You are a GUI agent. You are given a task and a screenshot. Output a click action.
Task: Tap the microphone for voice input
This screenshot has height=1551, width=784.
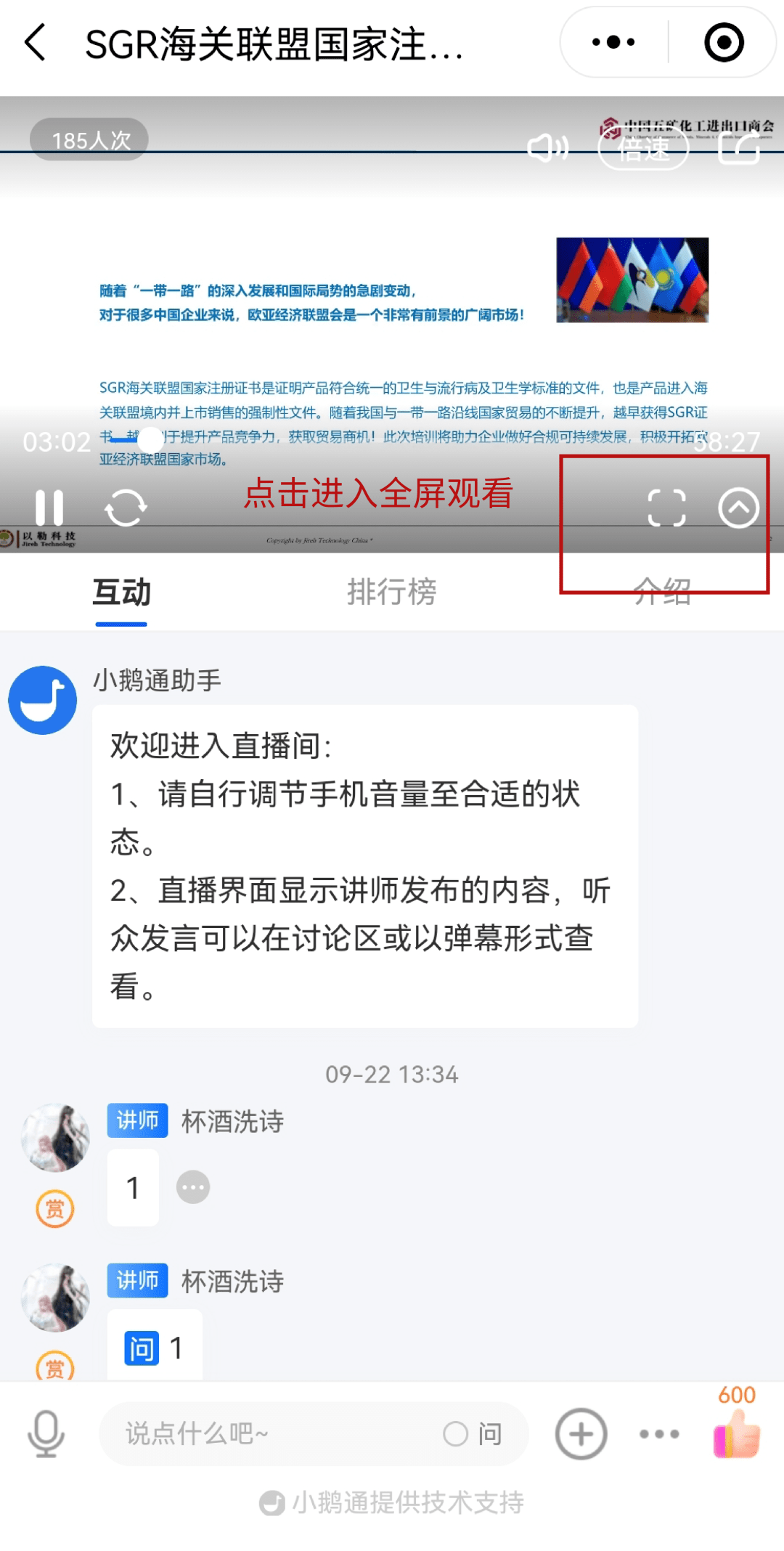tap(46, 1433)
